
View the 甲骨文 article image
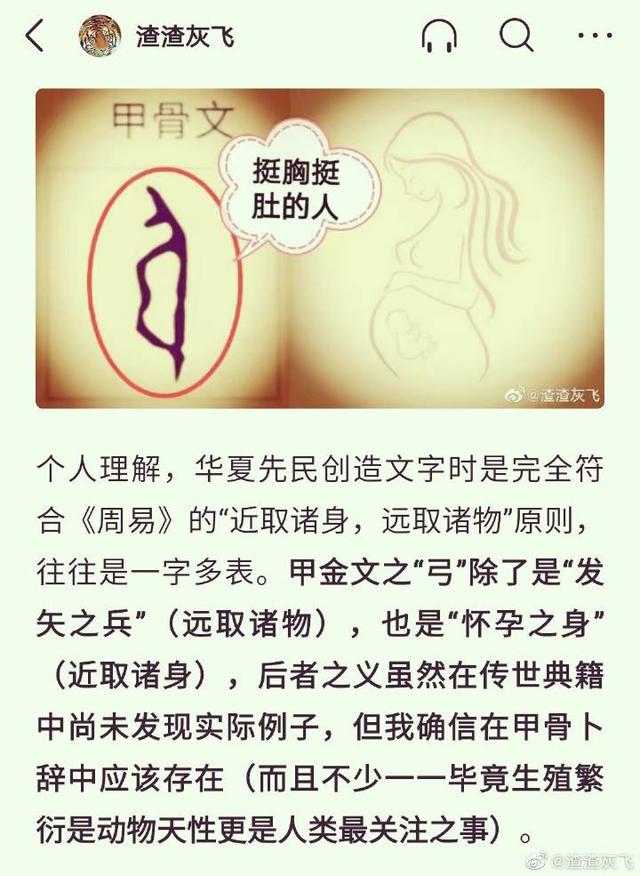coord(320,248)
